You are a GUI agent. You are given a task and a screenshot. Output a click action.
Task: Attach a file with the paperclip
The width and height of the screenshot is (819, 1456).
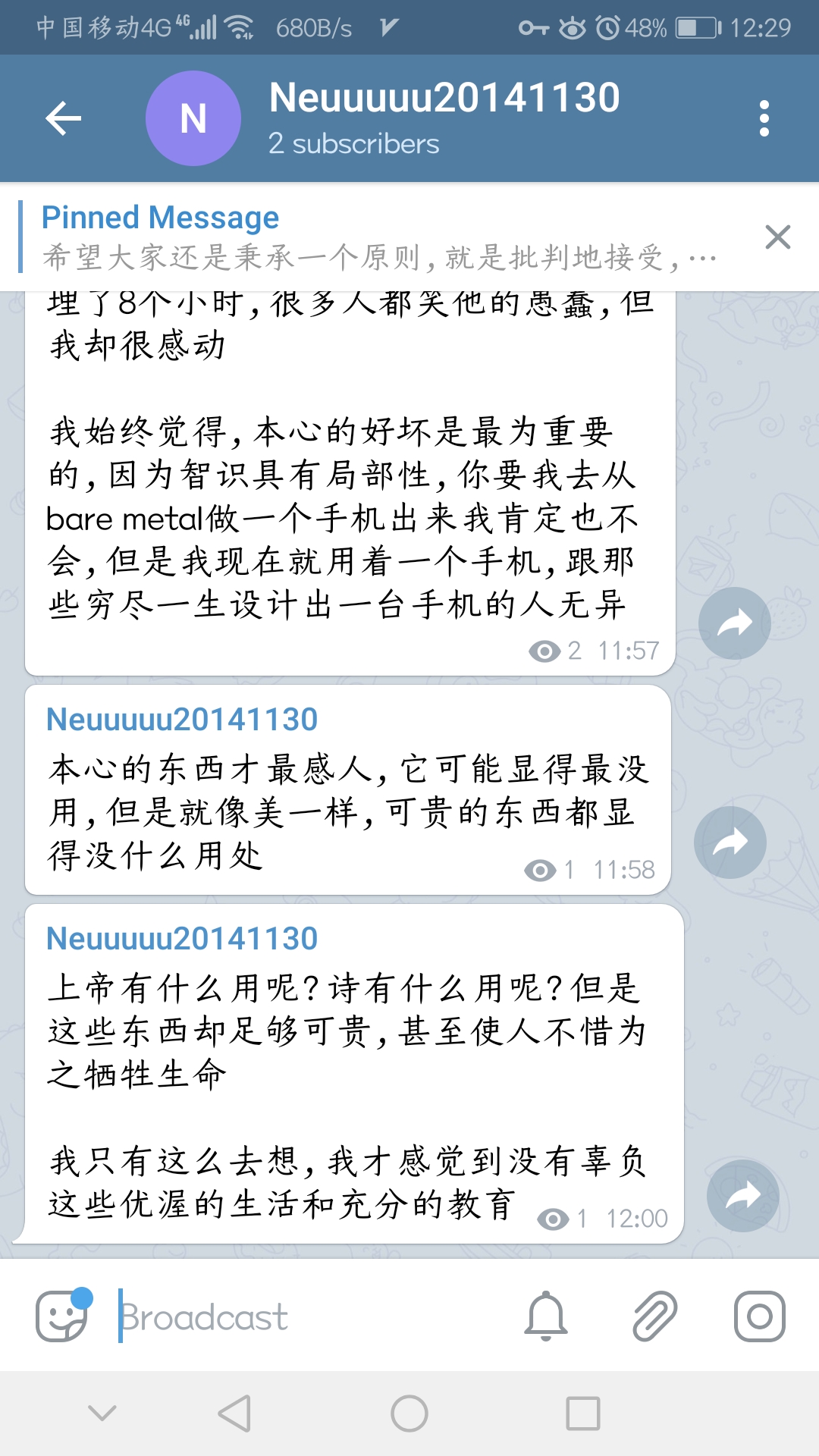tap(654, 1316)
